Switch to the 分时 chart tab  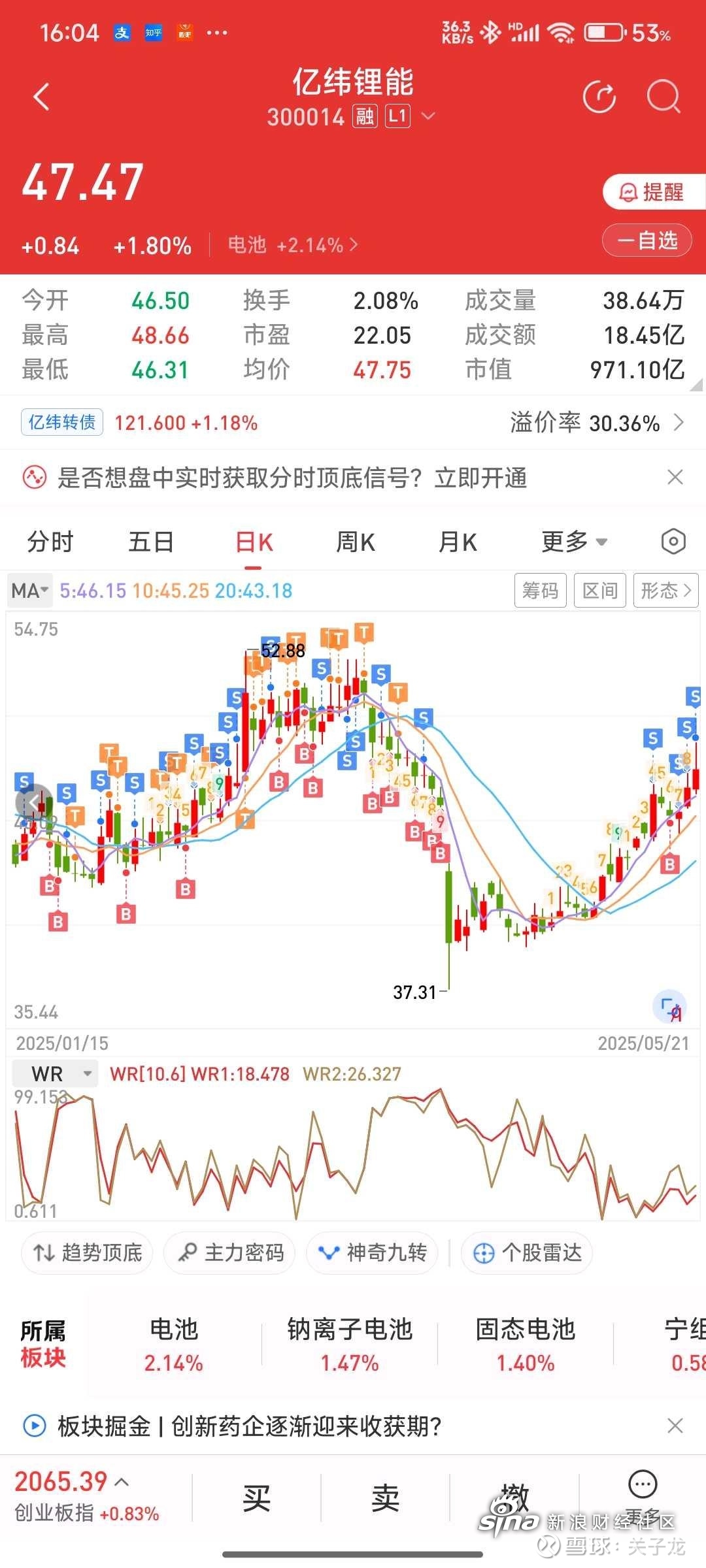tap(50, 542)
